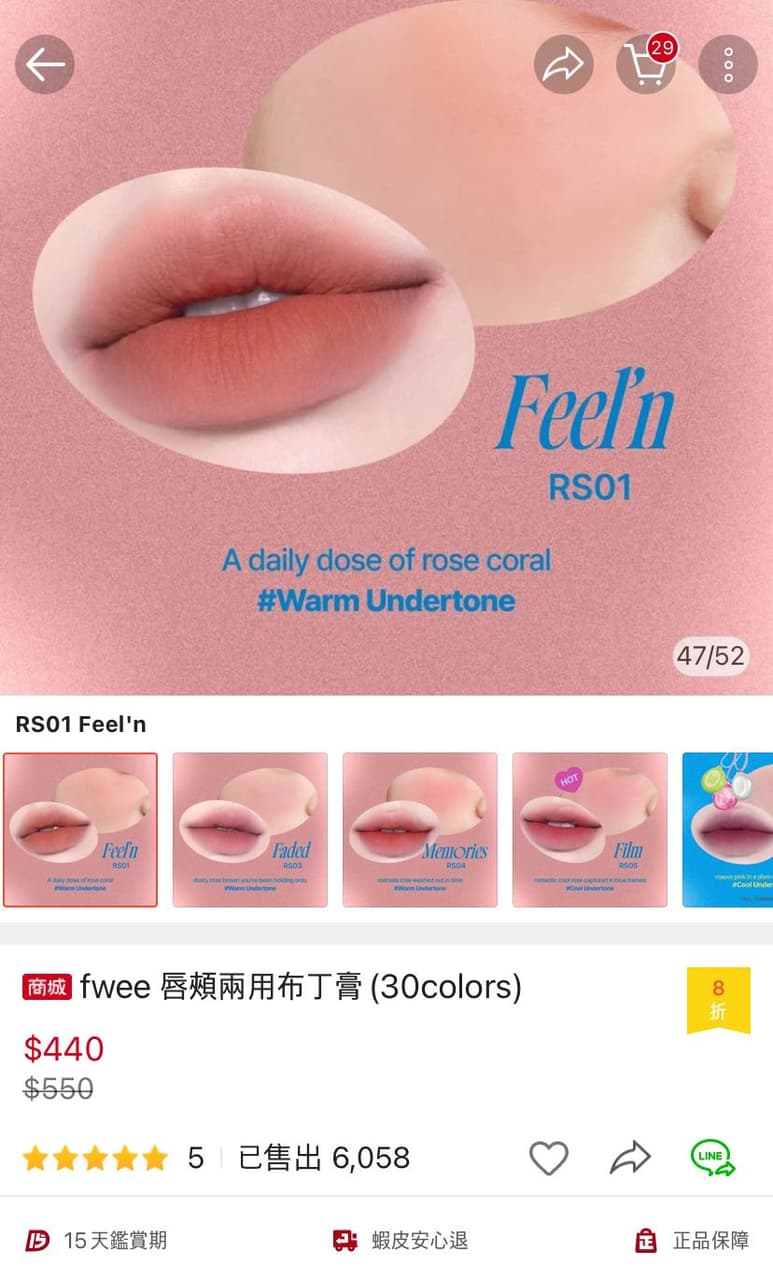Select the RS01 Feel'n thumbnail
Image resolution: width=773 pixels, height=1280 pixels.
(x=80, y=829)
